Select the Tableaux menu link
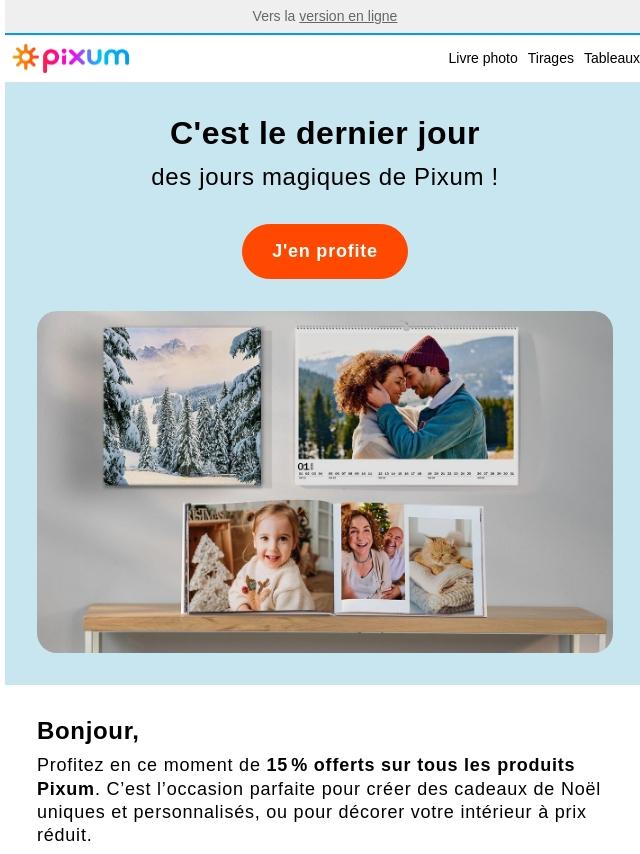Screen dimensions: 640x854 pyautogui.click(x=611, y=58)
